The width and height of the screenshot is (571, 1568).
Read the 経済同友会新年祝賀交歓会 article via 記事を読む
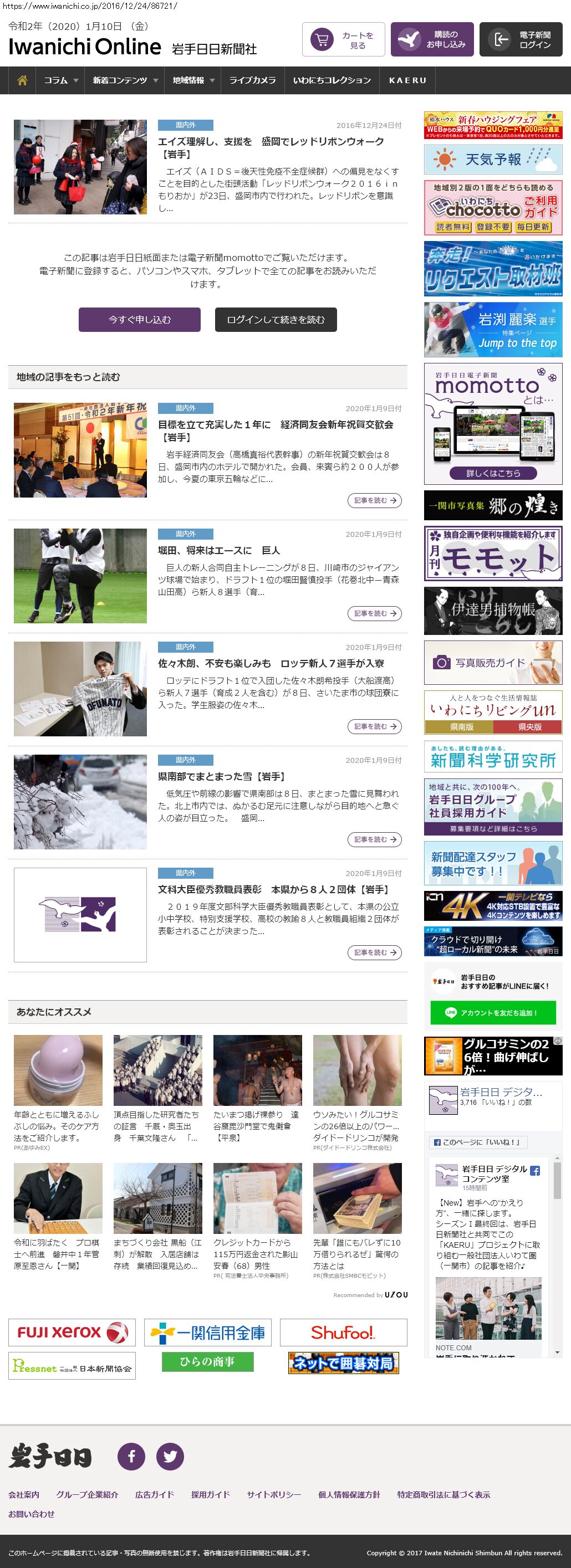coord(374,500)
